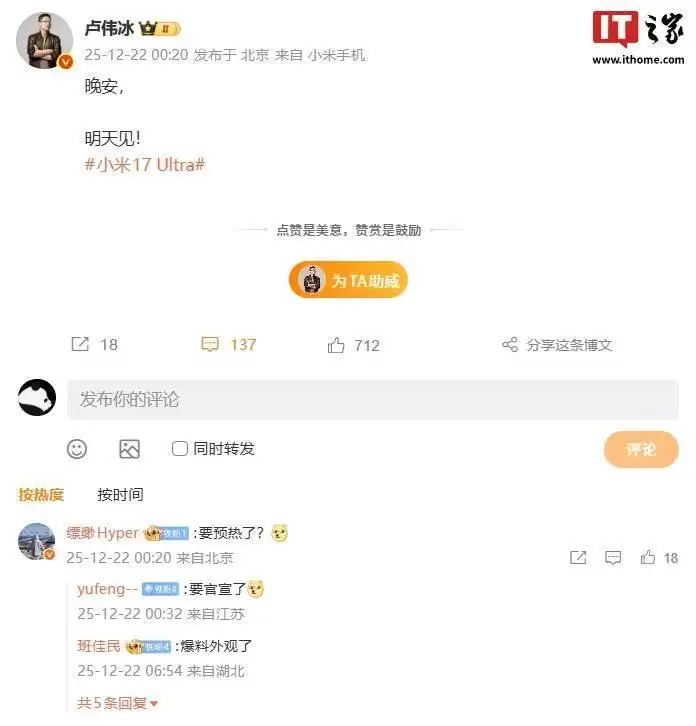Tap the 为TA助威 button

point(349,281)
